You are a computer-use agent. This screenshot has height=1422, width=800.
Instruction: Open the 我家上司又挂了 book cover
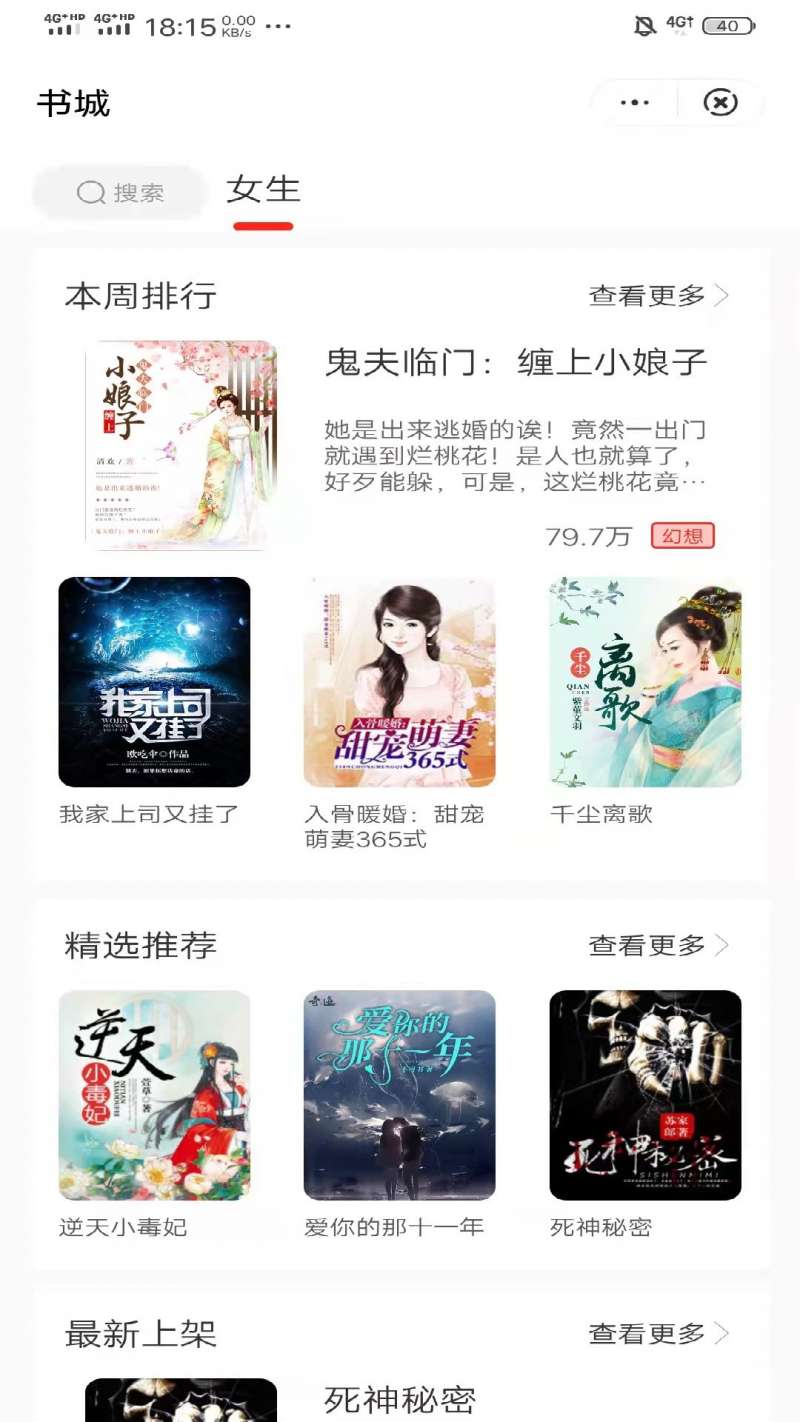155,683
